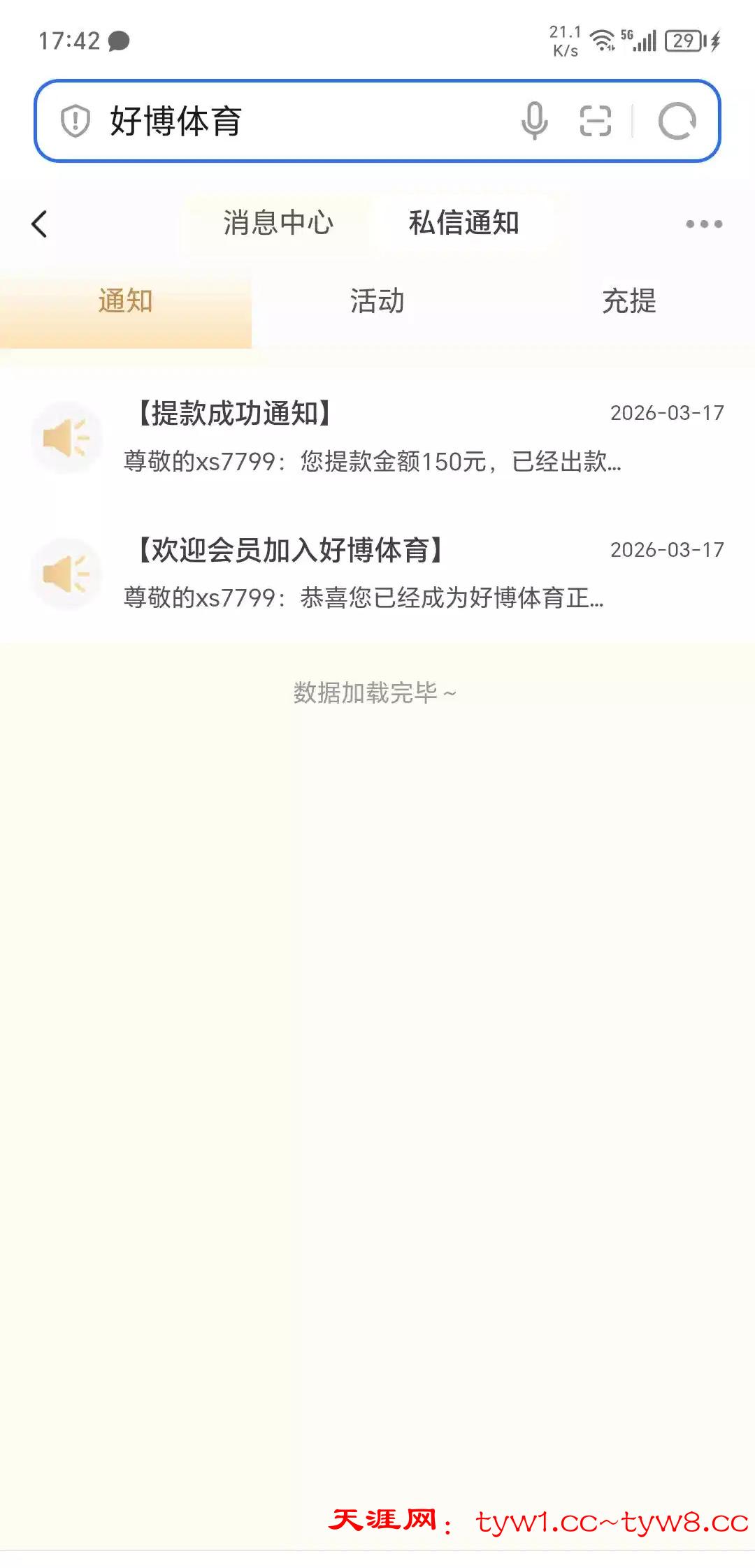The image size is (755, 1568).
Task: Open the three-dot overflow menu
Action: [x=703, y=224]
